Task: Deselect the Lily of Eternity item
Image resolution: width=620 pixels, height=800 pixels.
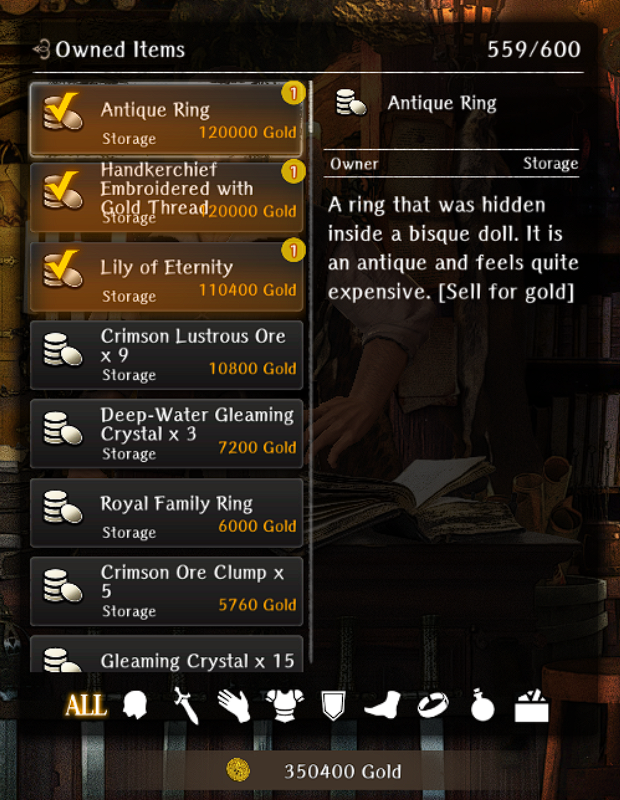Action: (x=166, y=277)
